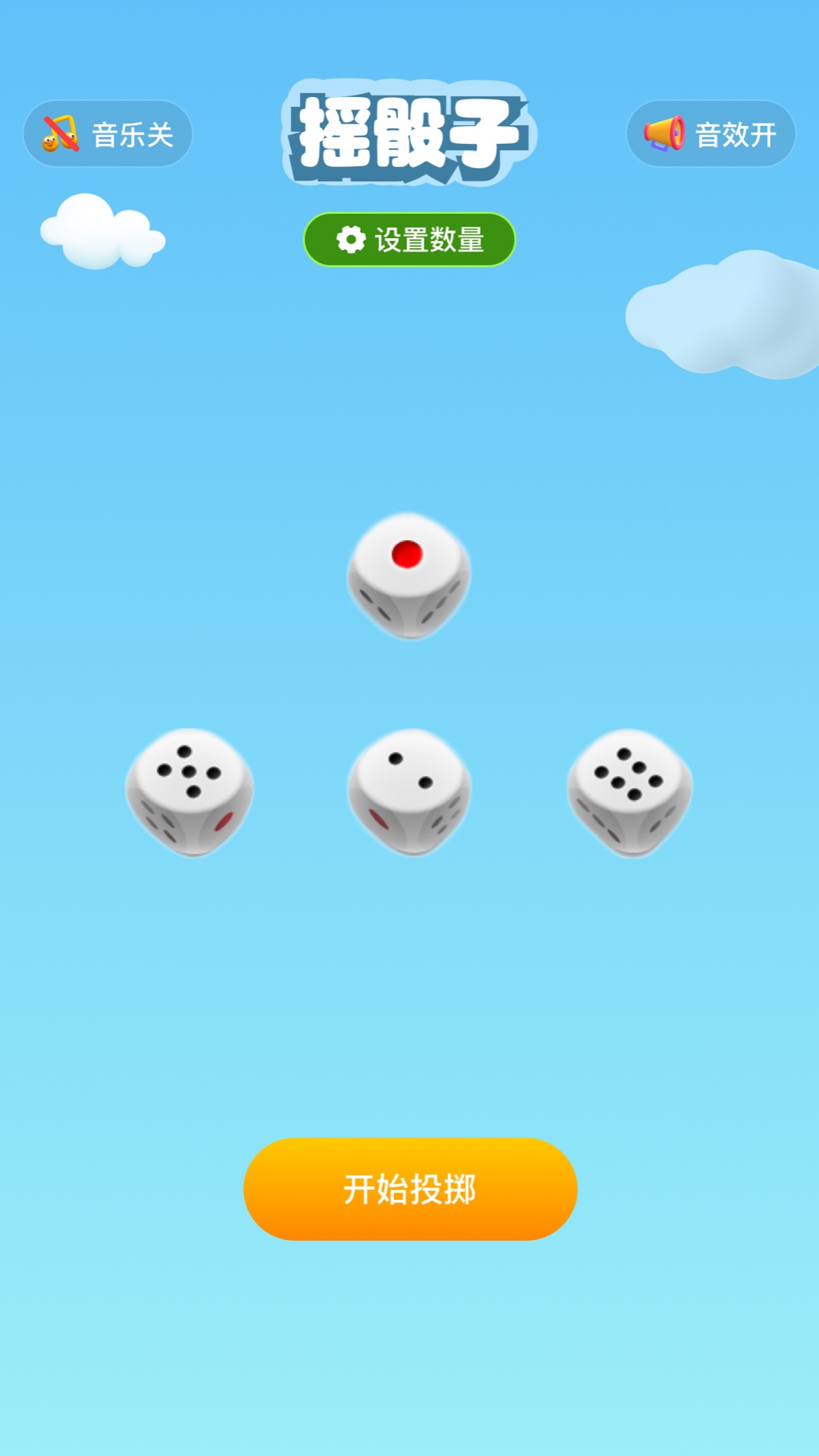Disable sound effects via the top-right control

710,134
